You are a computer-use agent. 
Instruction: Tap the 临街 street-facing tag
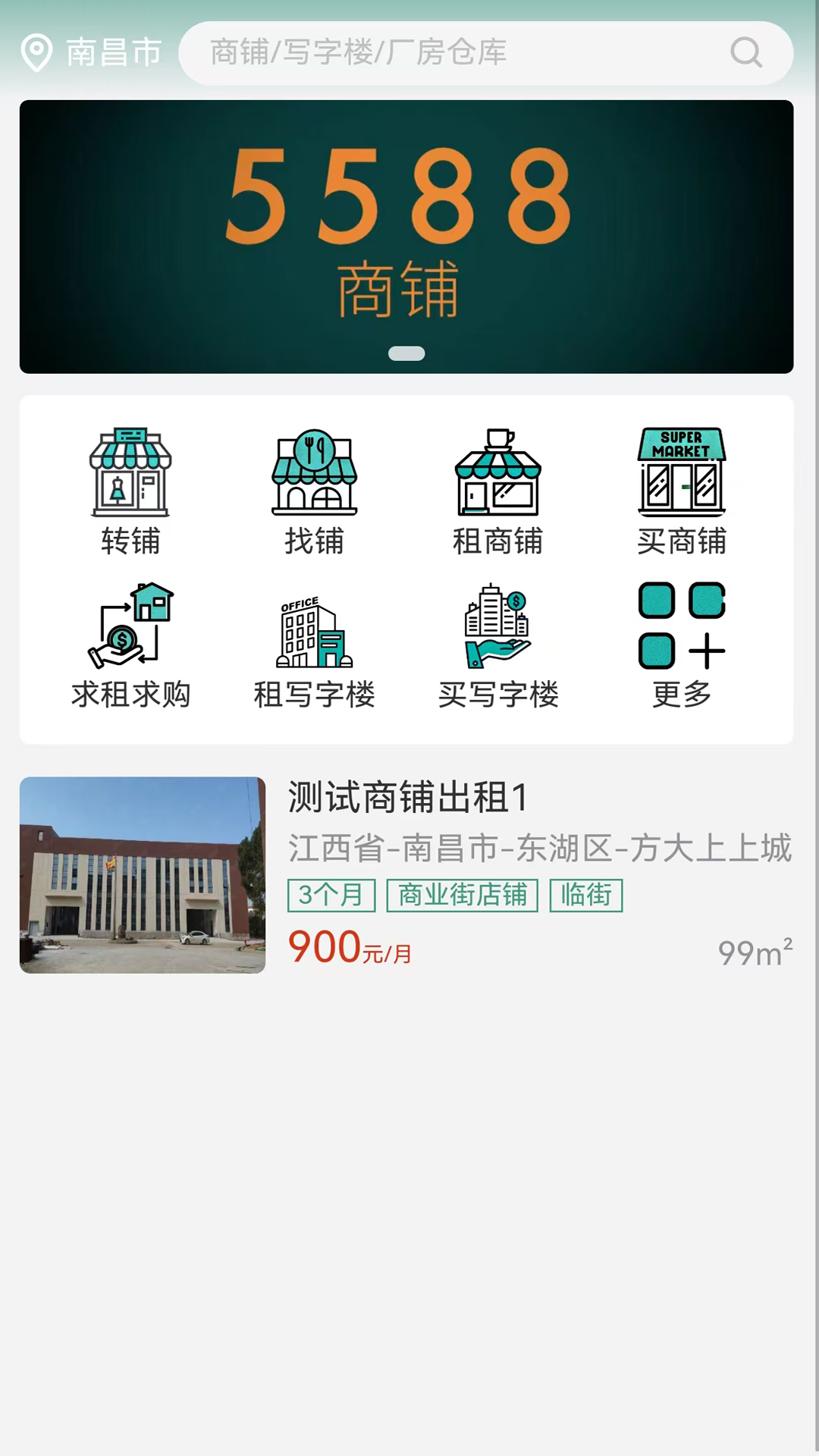tap(585, 895)
